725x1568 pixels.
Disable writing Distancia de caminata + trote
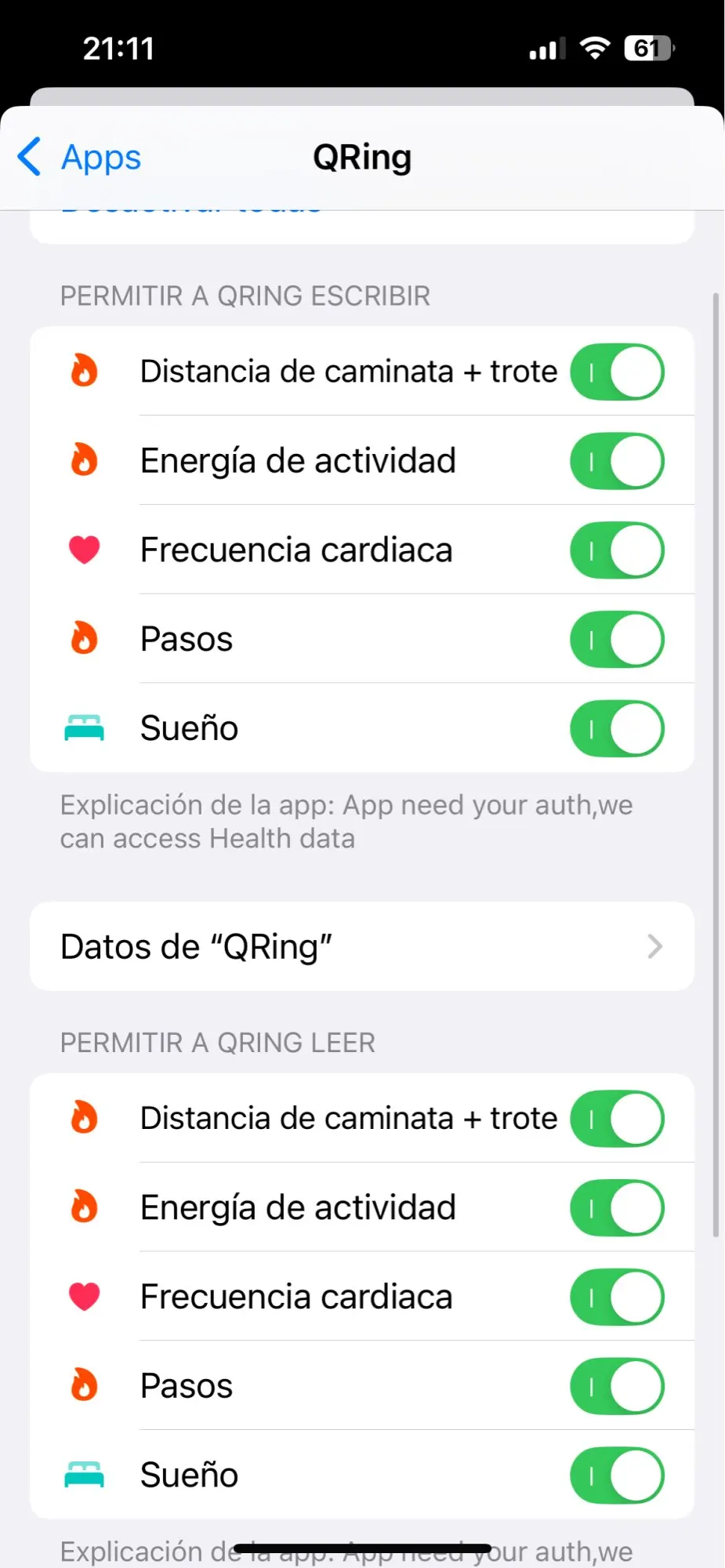click(x=617, y=372)
